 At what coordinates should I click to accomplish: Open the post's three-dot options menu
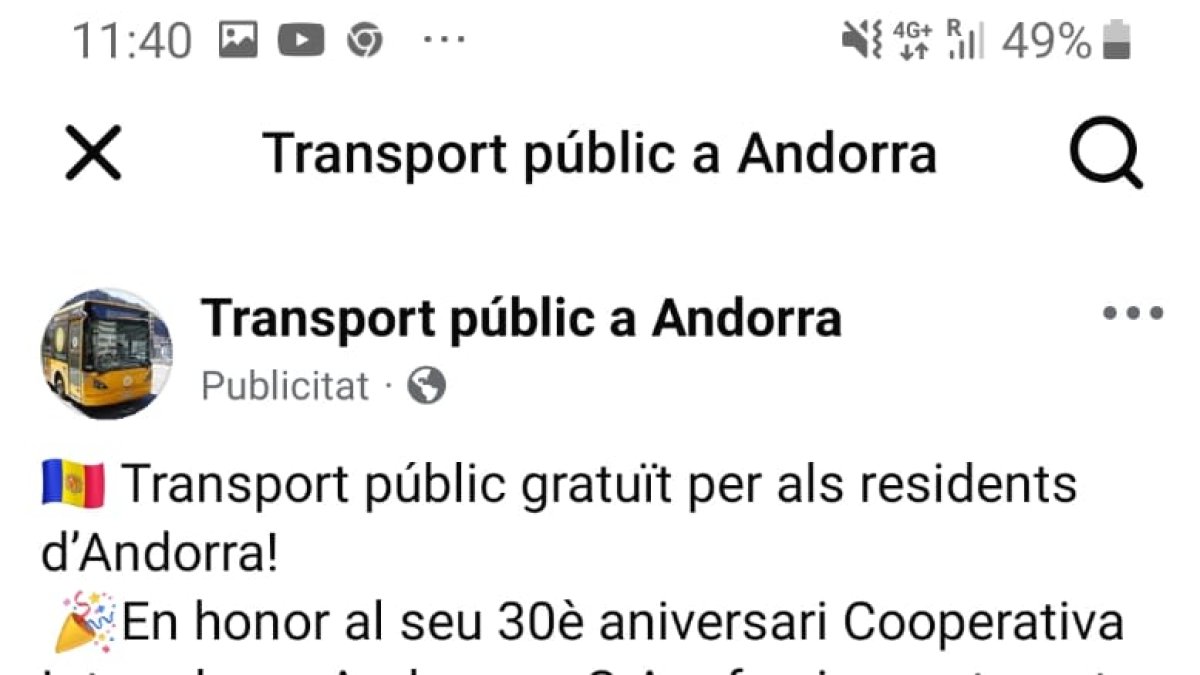coord(1132,314)
